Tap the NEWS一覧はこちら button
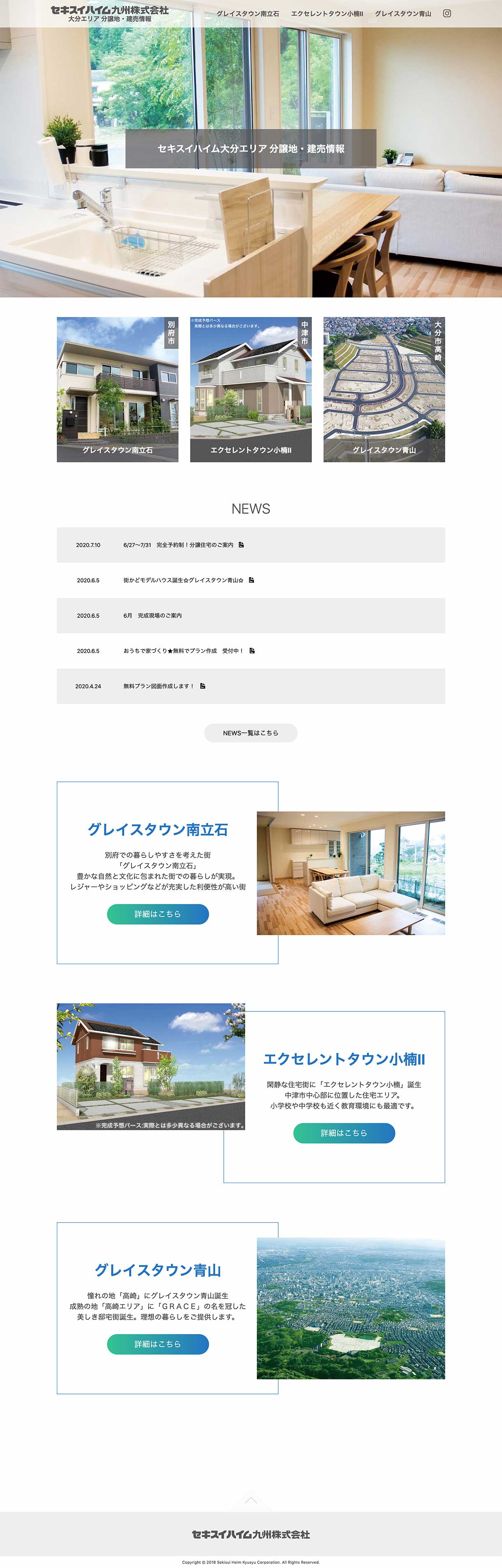 (x=251, y=733)
